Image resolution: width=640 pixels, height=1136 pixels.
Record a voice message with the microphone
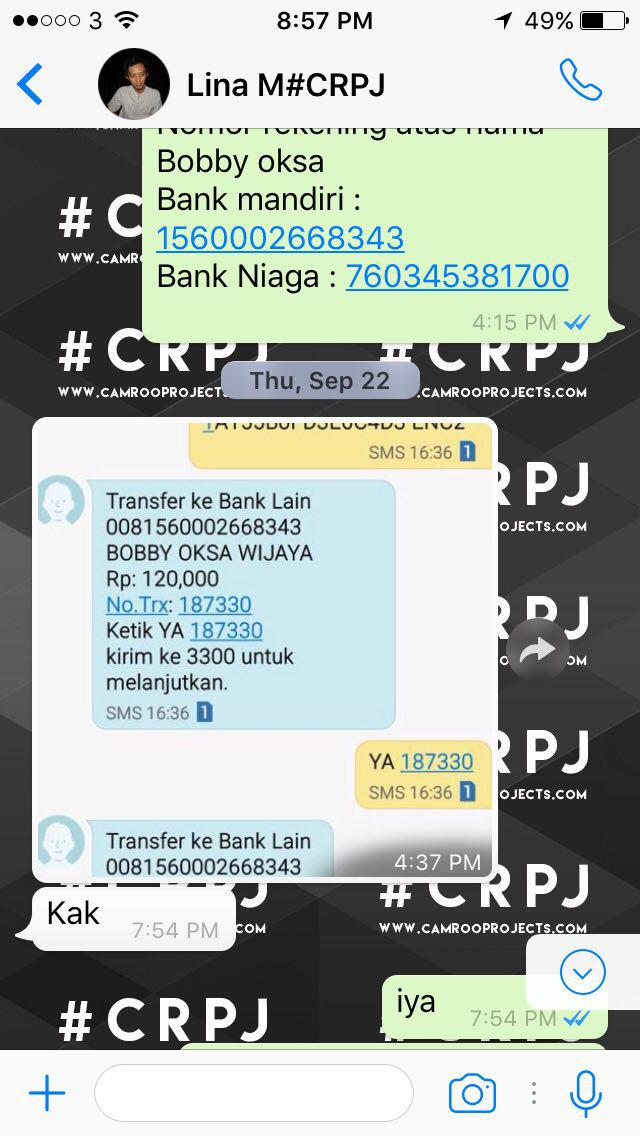coord(586,1093)
